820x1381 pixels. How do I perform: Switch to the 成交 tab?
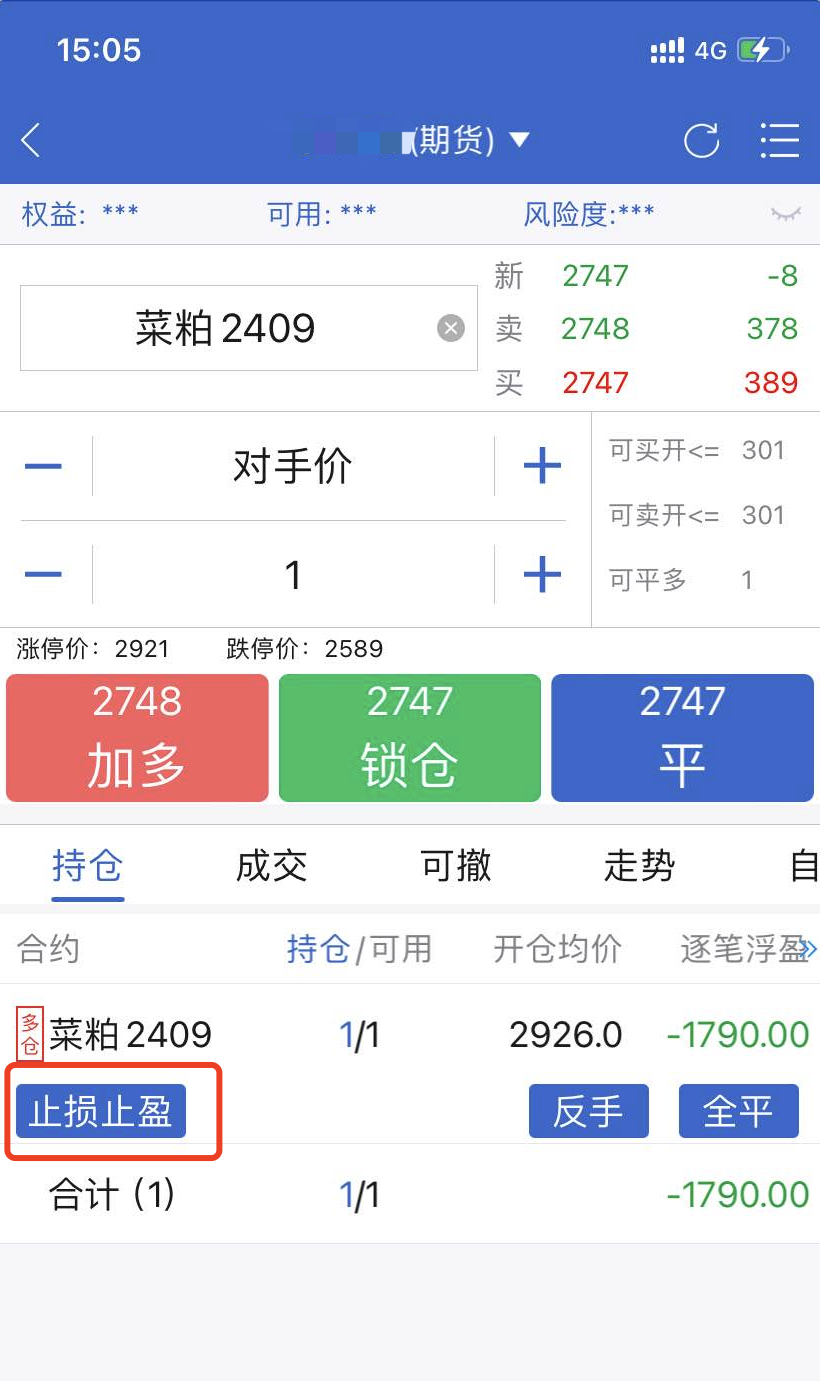tap(271, 866)
